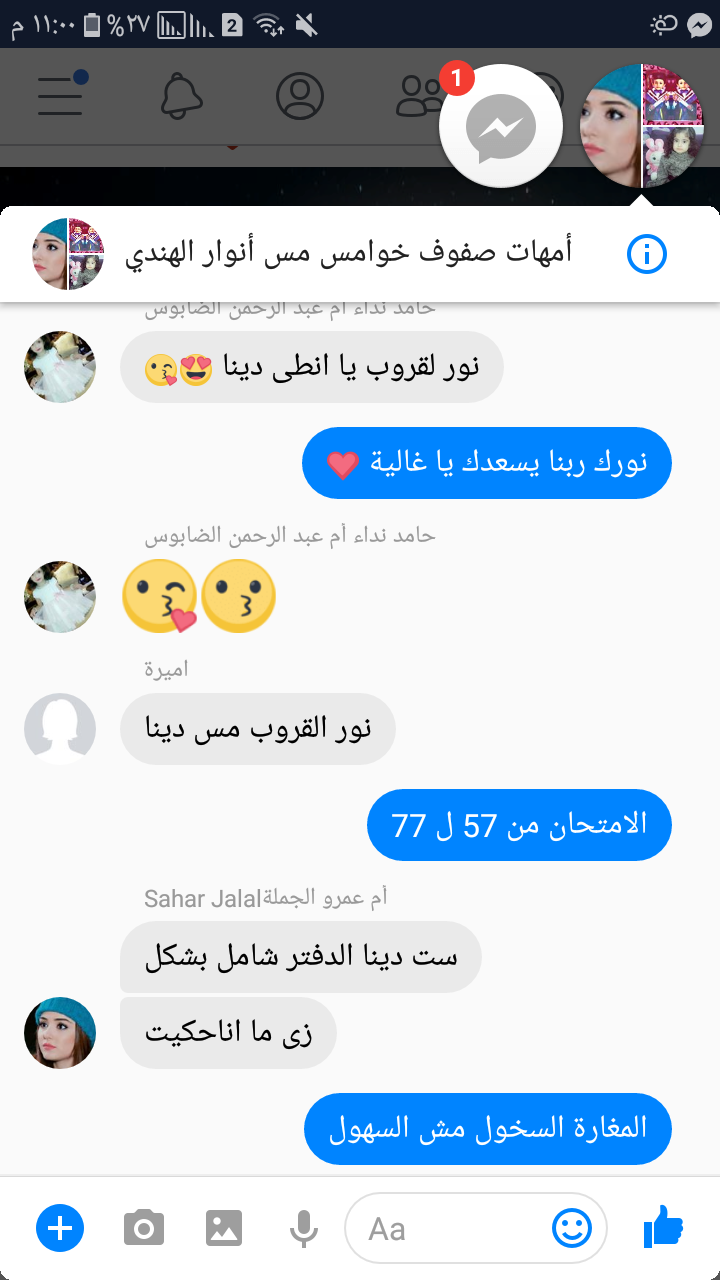Tap the message bubble about the exam 57 to 77

click(518, 824)
